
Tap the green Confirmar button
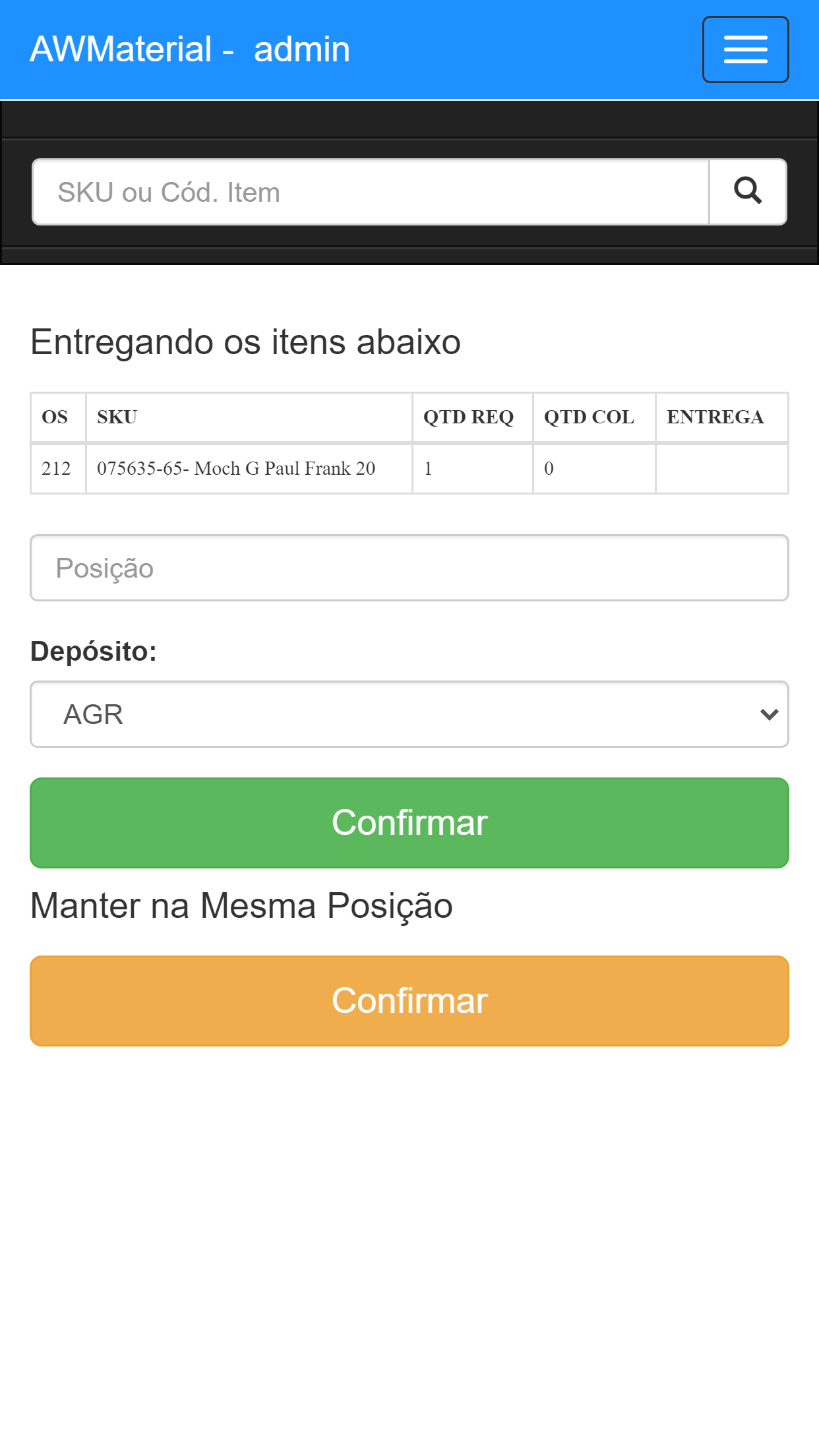point(409,823)
